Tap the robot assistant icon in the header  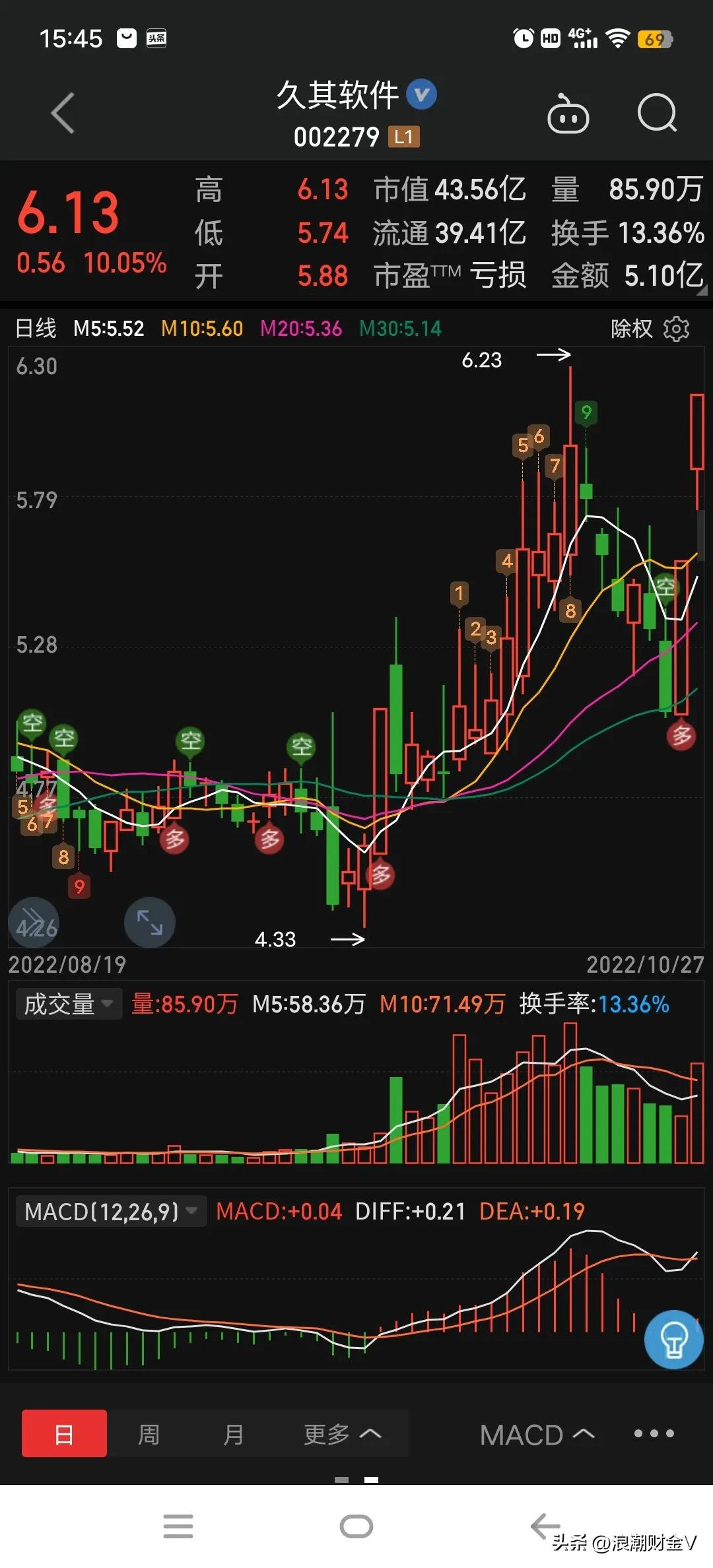569,114
